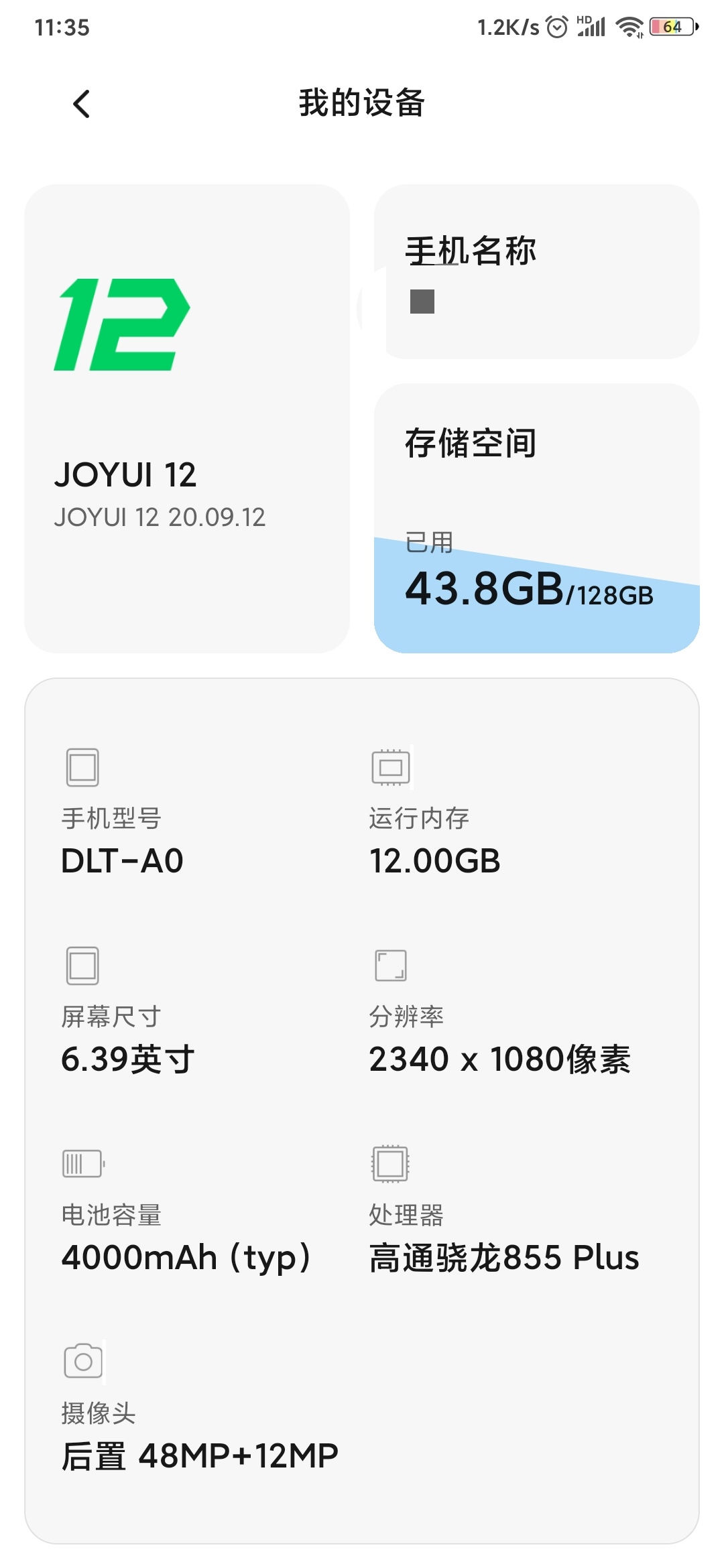This screenshot has height=1568, width=724.
Task: Open the 存储空间 storage card
Action: (x=537, y=518)
